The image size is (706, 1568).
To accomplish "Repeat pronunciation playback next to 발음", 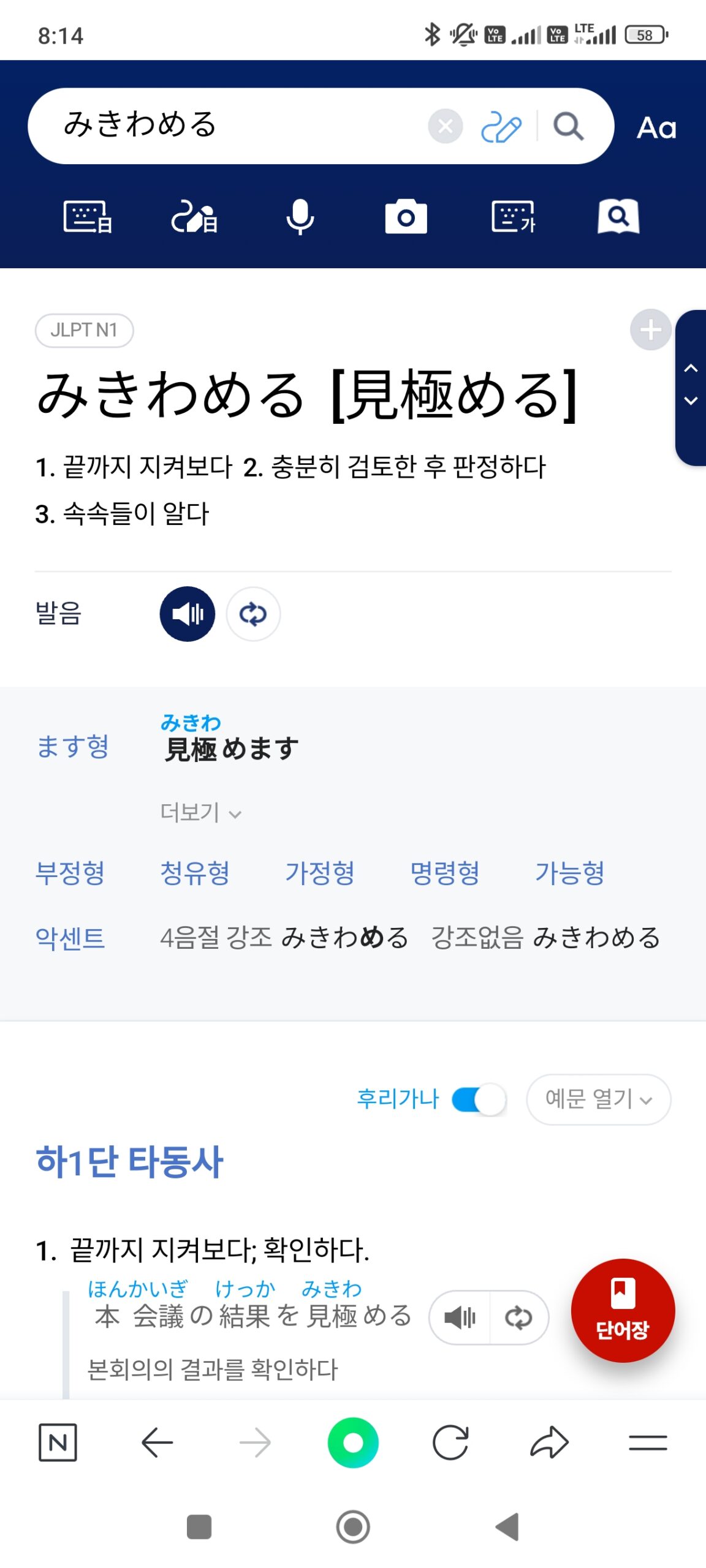I will point(253,614).
